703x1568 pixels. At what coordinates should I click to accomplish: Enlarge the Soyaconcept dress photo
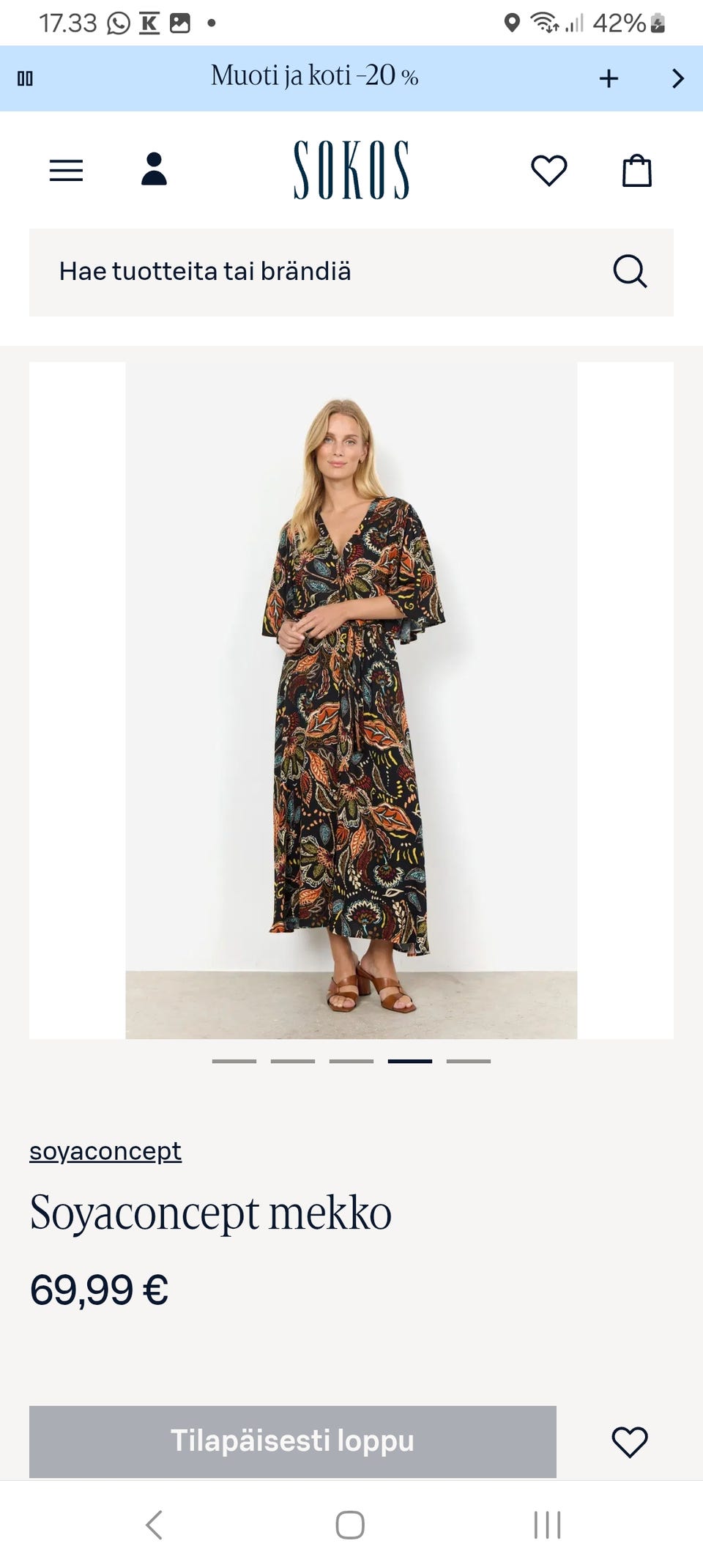351,700
